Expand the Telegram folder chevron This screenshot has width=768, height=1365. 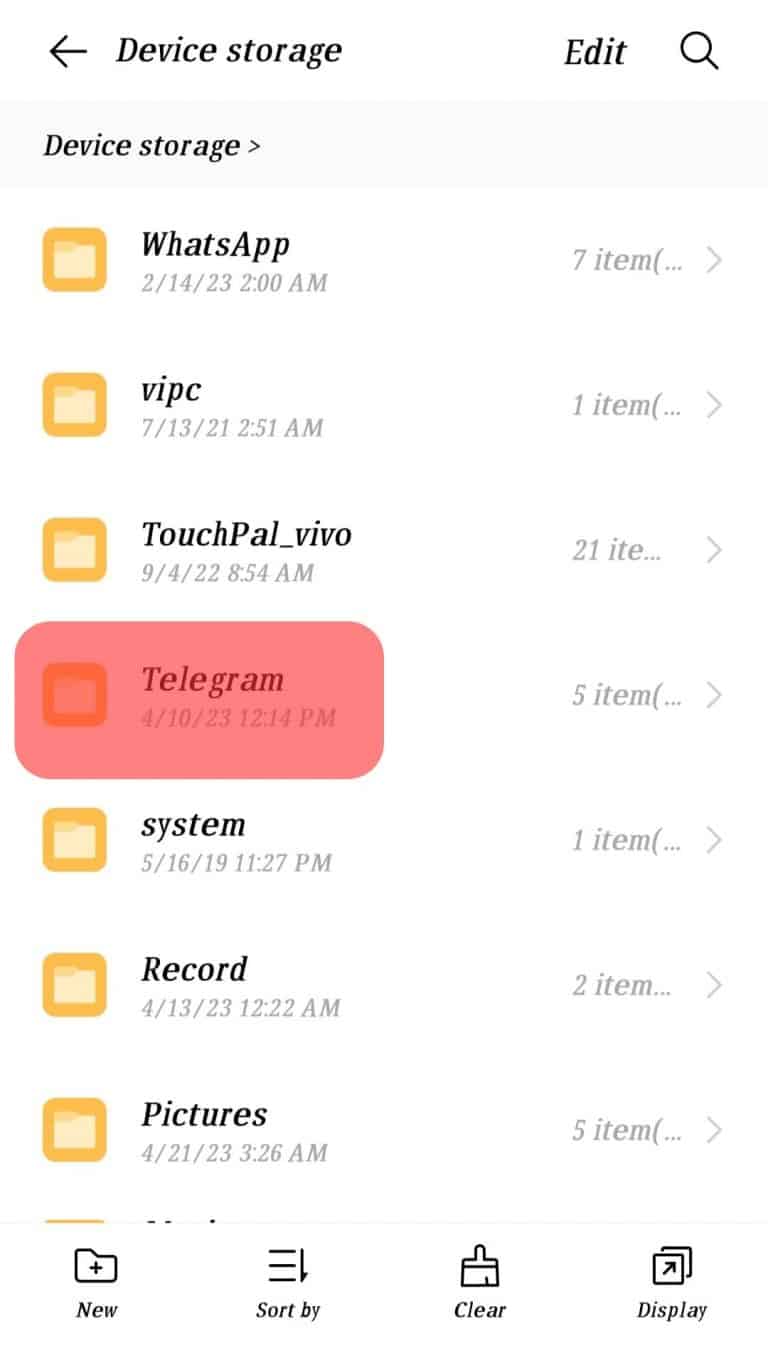pos(715,695)
